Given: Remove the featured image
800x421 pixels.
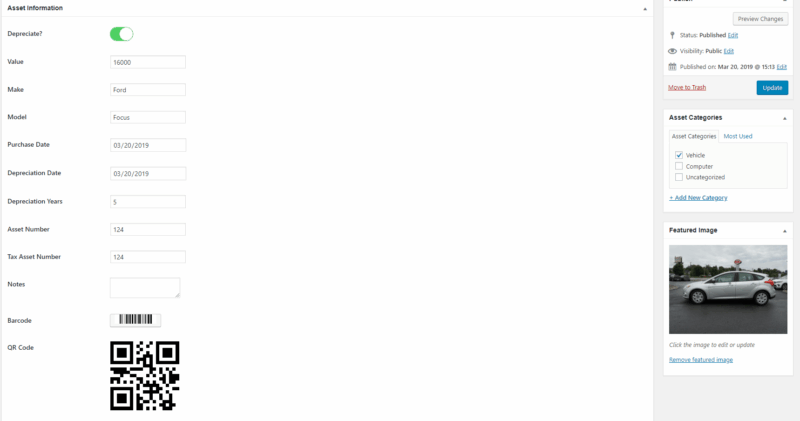Looking at the screenshot, I should [700, 359].
